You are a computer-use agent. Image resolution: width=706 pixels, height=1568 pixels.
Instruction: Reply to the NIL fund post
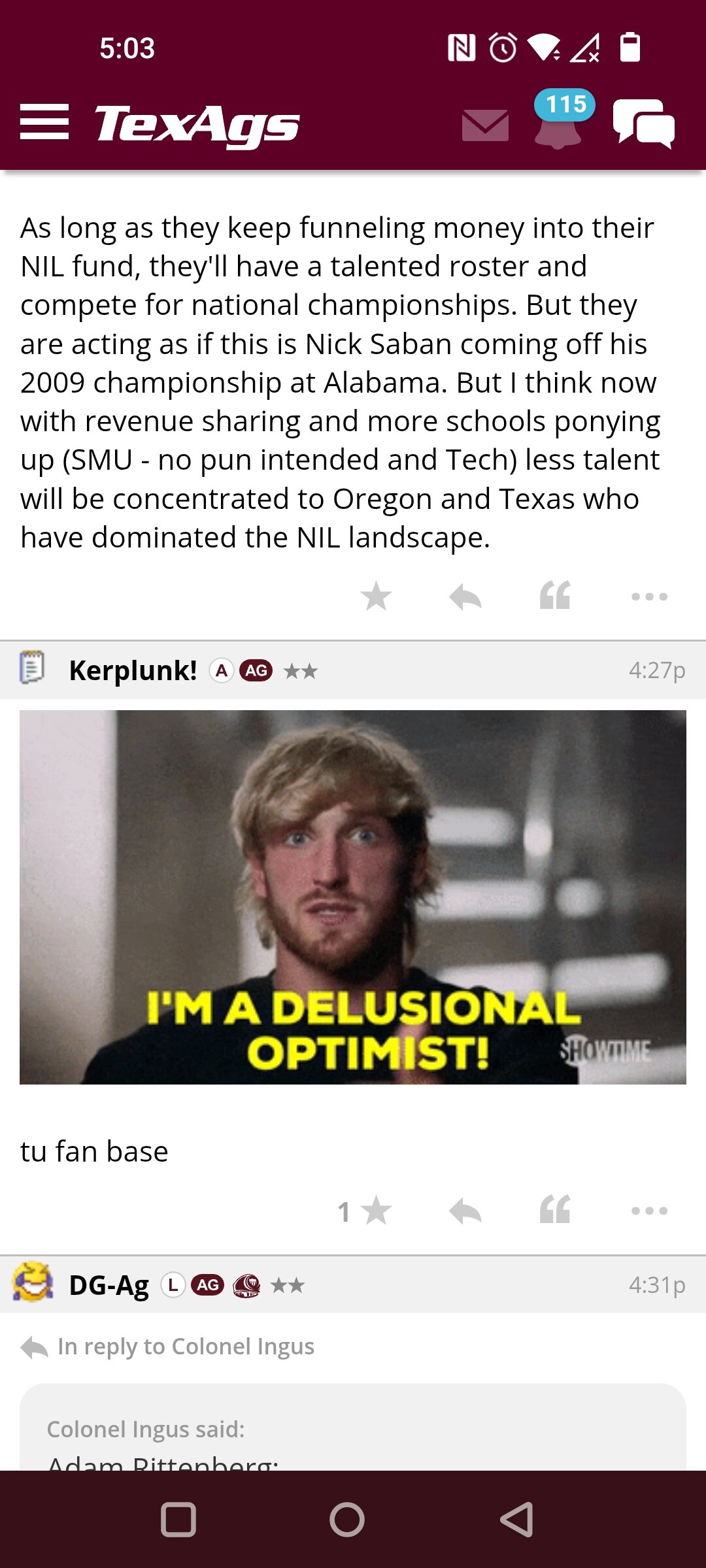point(465,596)
